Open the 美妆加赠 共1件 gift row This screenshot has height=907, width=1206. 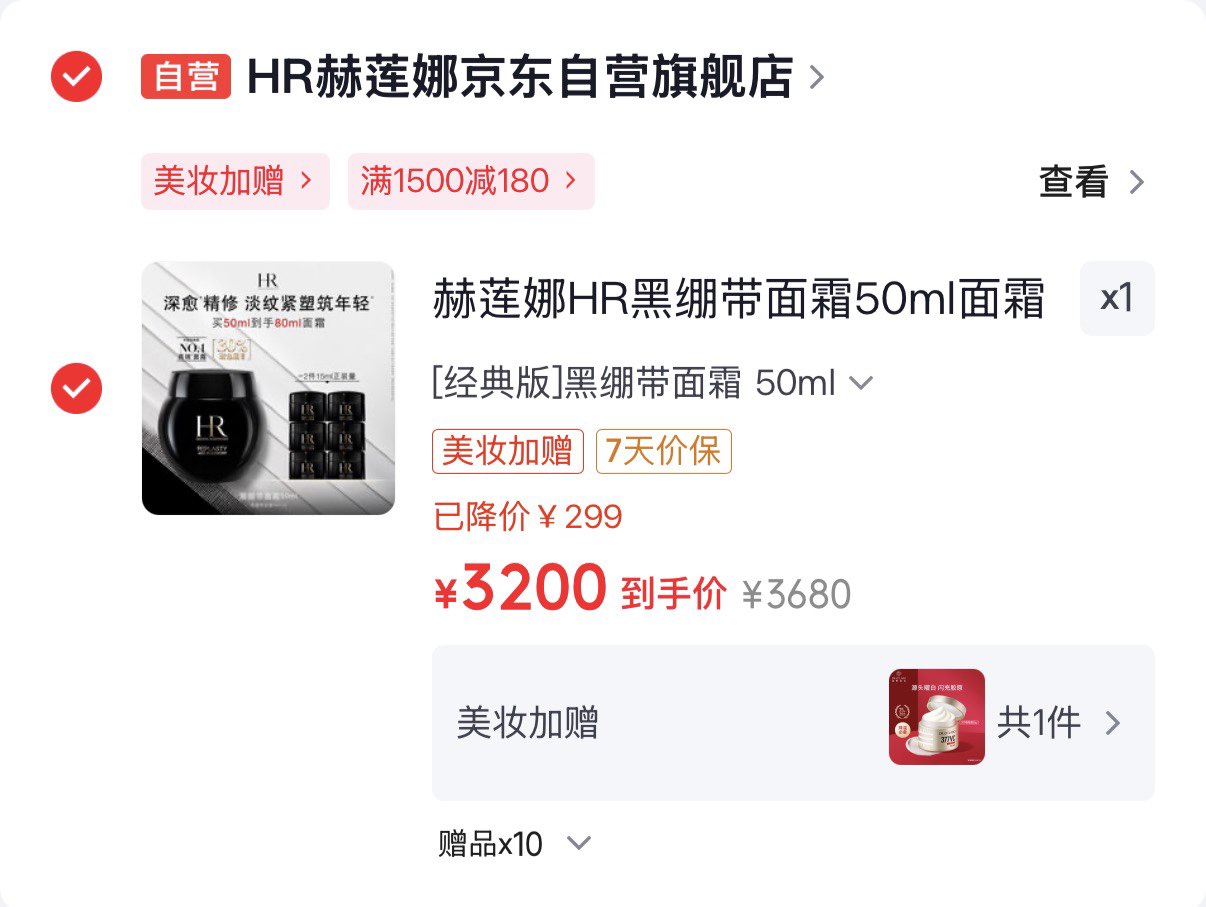[793, 722]
